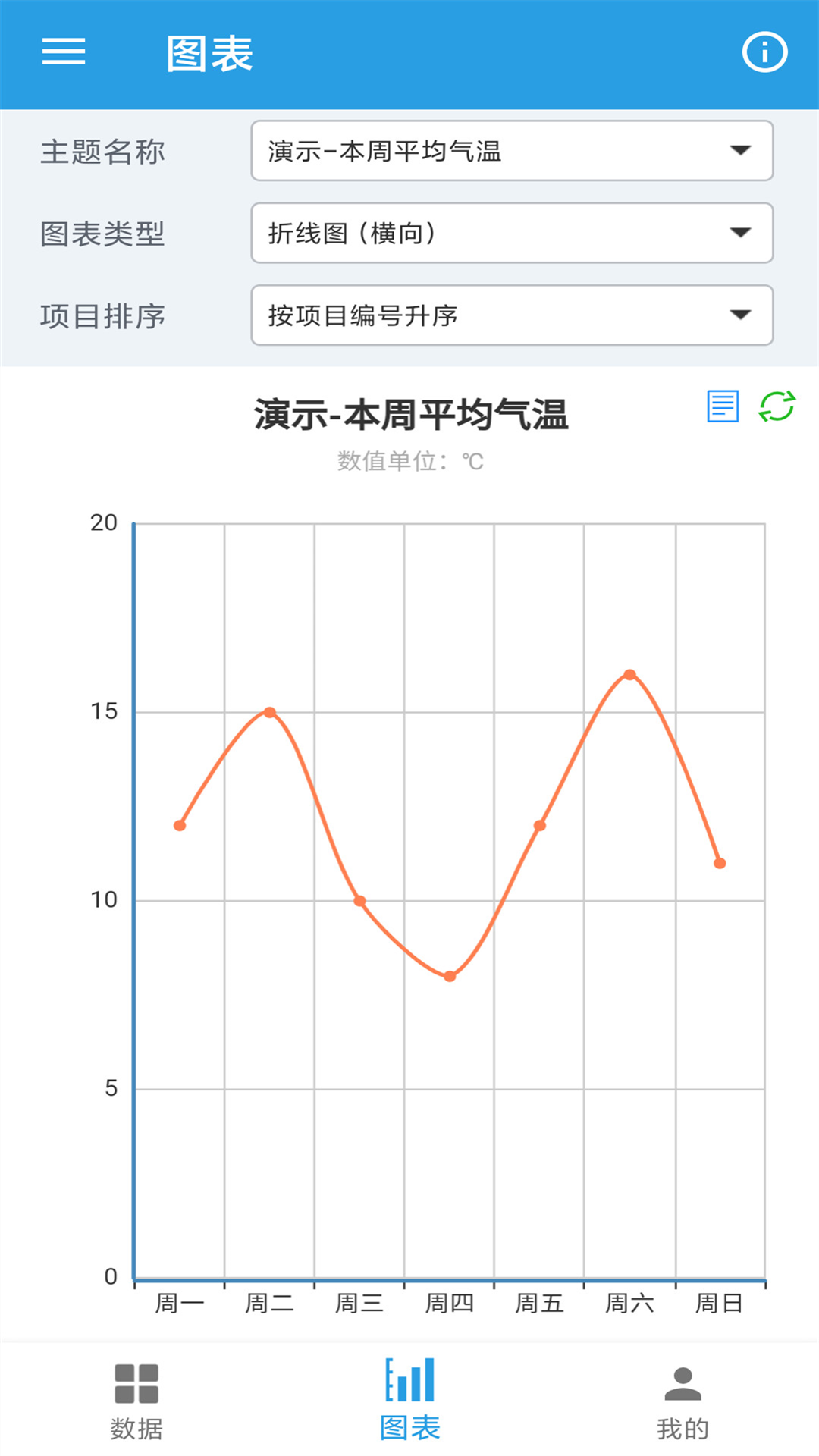Image resolution: width=819 pixels, height=1456 pixels.
Task: Open the 主题名称 theme dropdown
Action: click(x=512, y=151)
